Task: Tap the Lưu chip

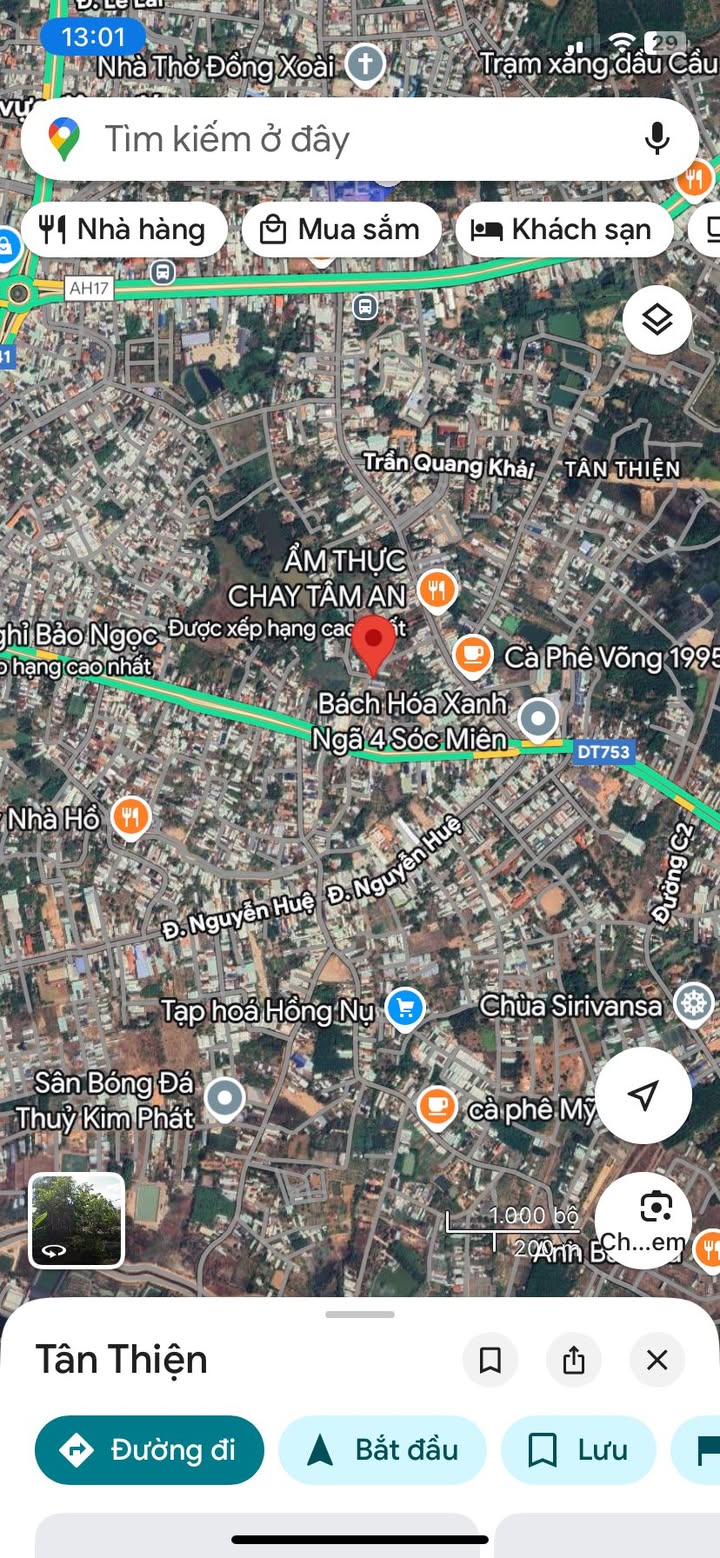Action: (578, 1450)
